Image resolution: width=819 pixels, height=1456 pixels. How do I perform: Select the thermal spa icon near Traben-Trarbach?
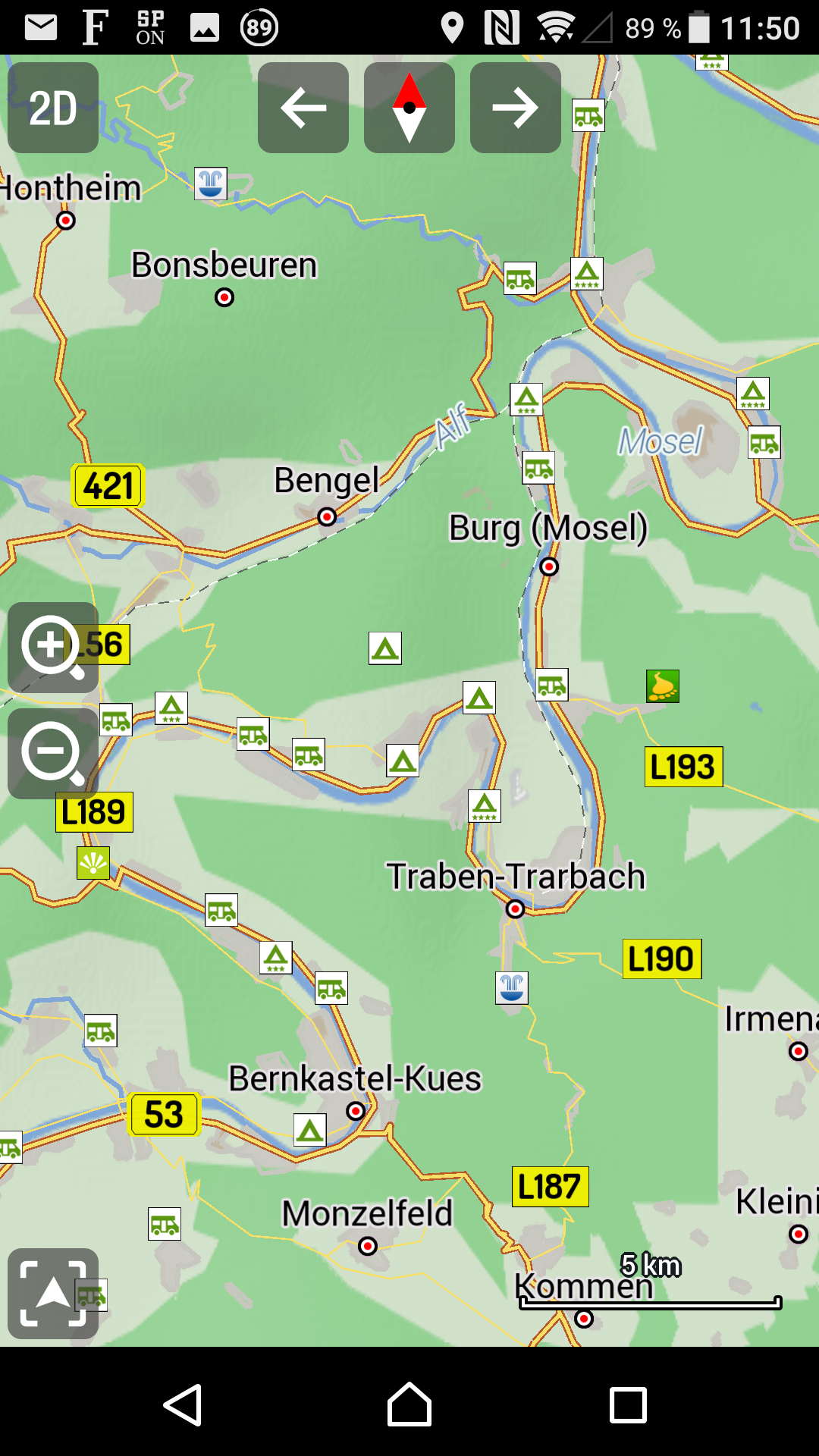(x=512, y=987)
